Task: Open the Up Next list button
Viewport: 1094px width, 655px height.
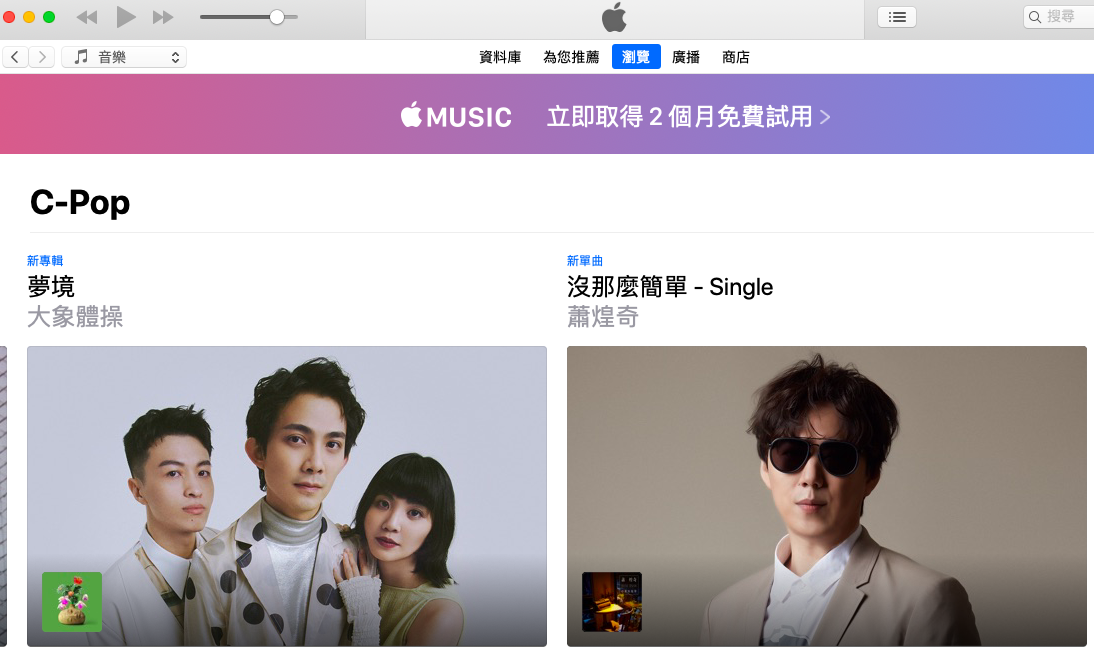Action: pos(896,17)
